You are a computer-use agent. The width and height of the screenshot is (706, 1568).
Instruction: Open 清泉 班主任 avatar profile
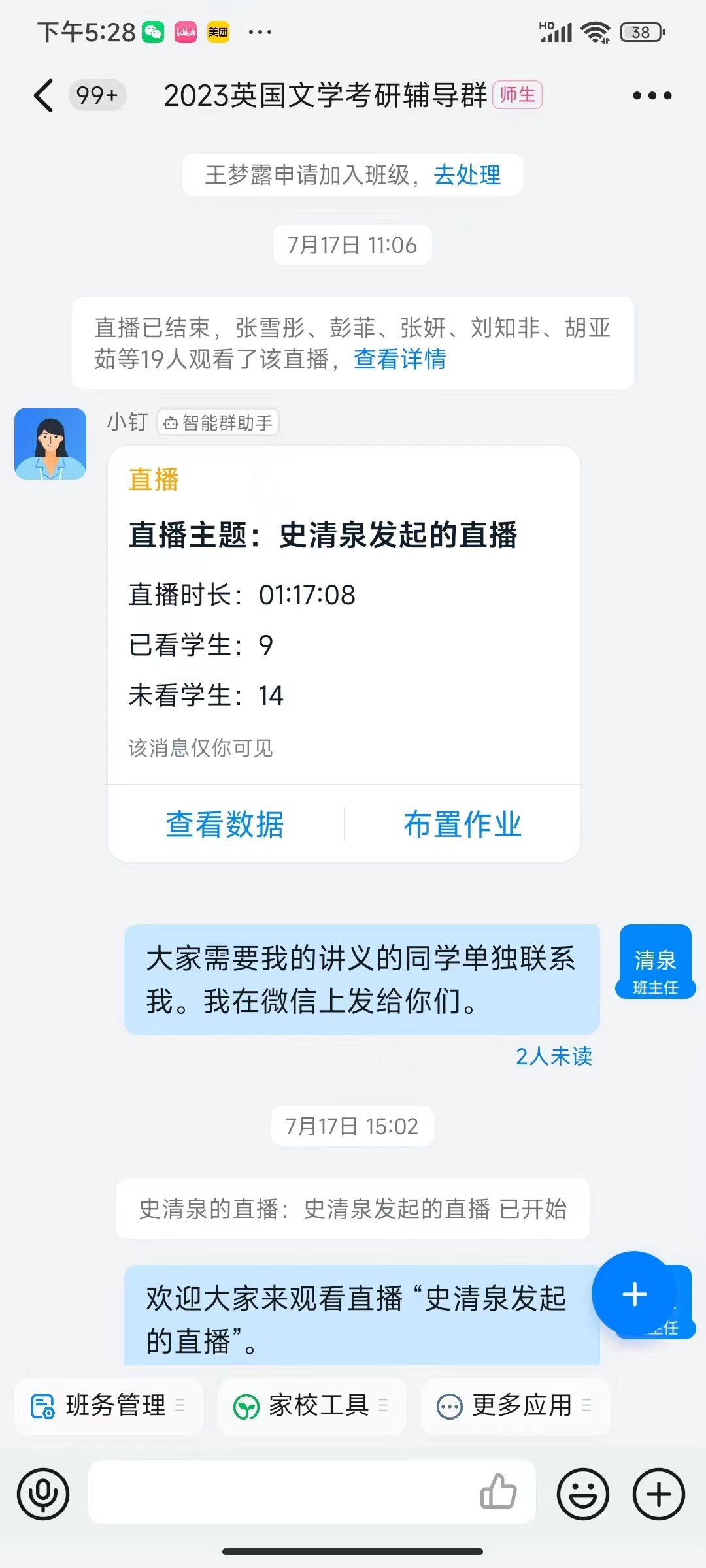(x=655, y=961)
